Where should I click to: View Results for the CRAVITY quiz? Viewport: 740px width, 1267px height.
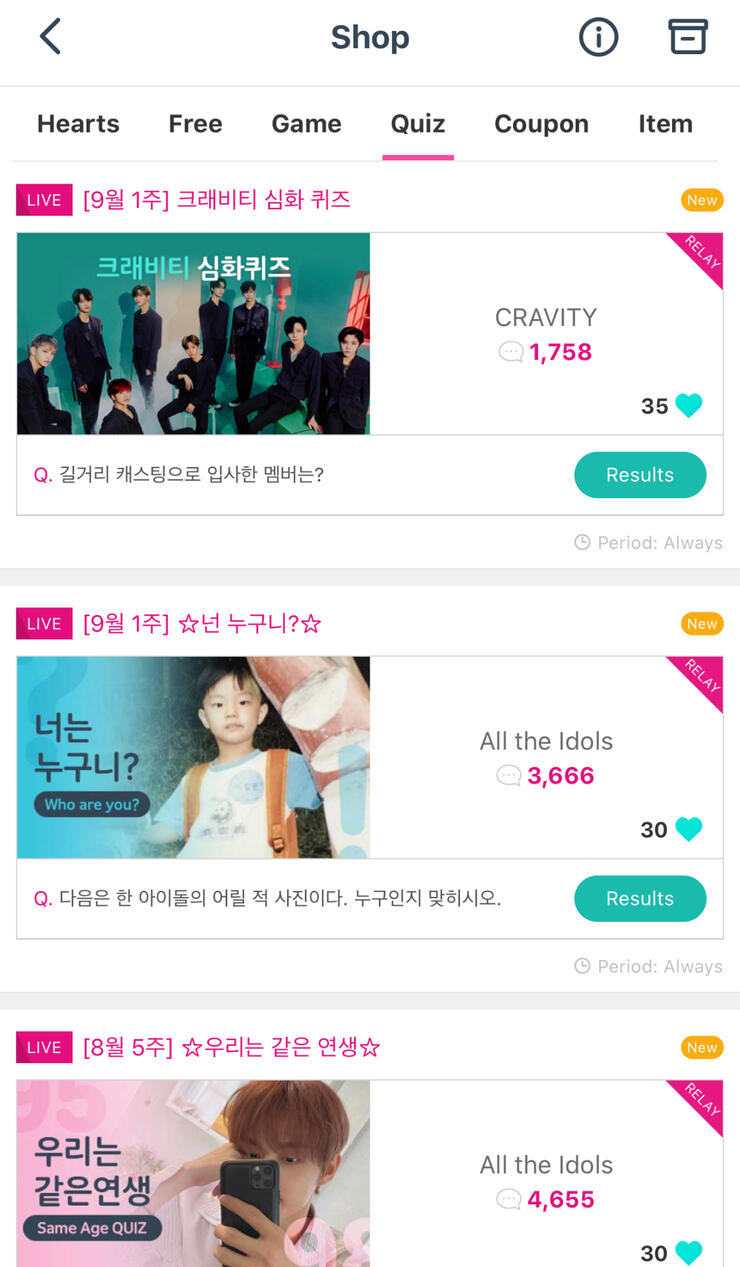(x=640, y=475)
